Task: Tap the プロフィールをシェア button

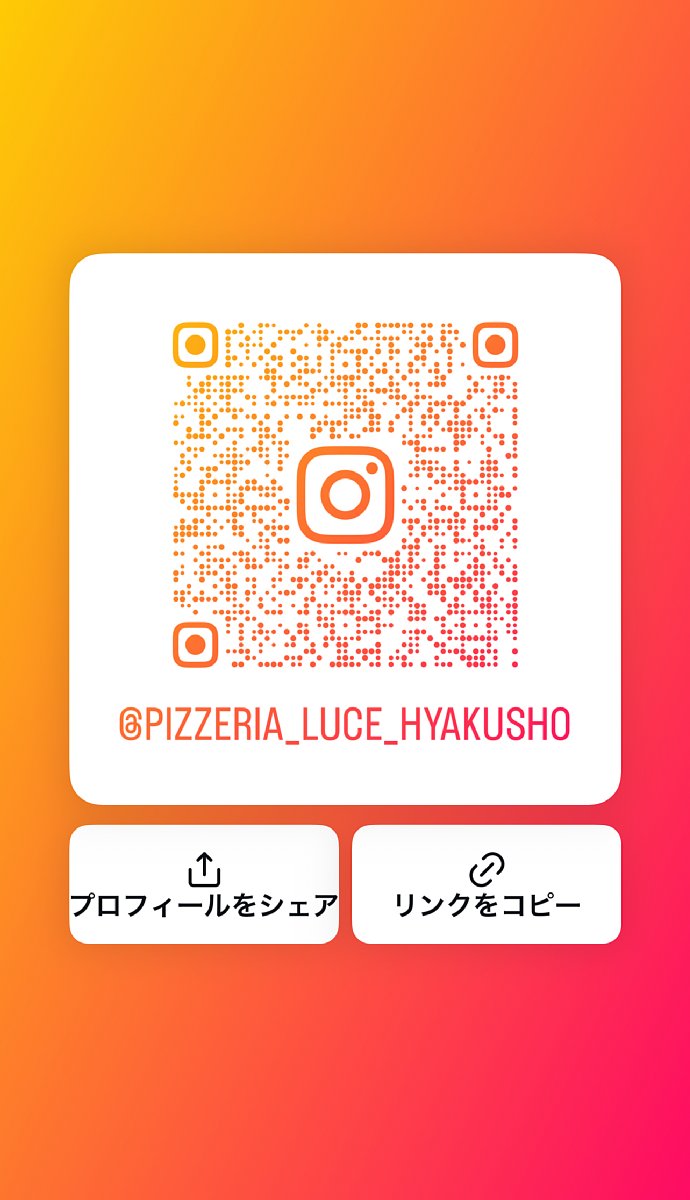Action: pyautogui.click(x=204, y=884)
